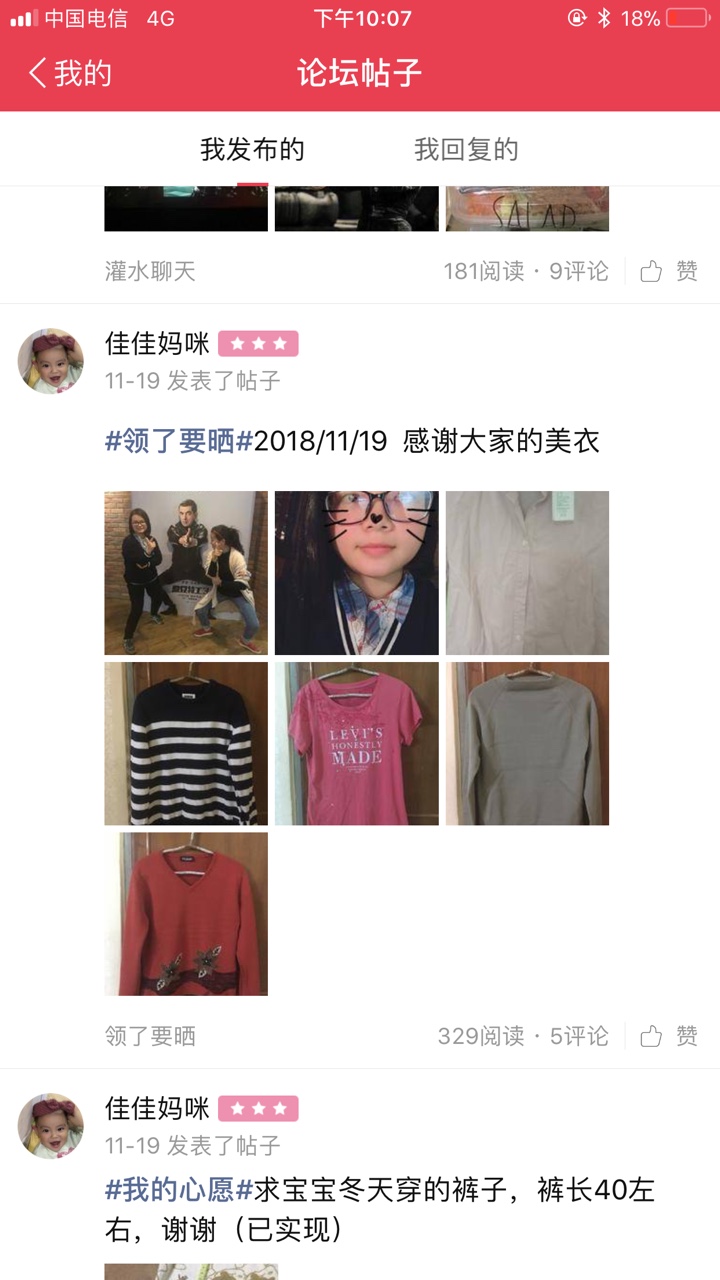Open 佳佳妈咪's avatar on the 美衣 post
This screenshot has width=720, height=1280.
[x=51, y=361]
